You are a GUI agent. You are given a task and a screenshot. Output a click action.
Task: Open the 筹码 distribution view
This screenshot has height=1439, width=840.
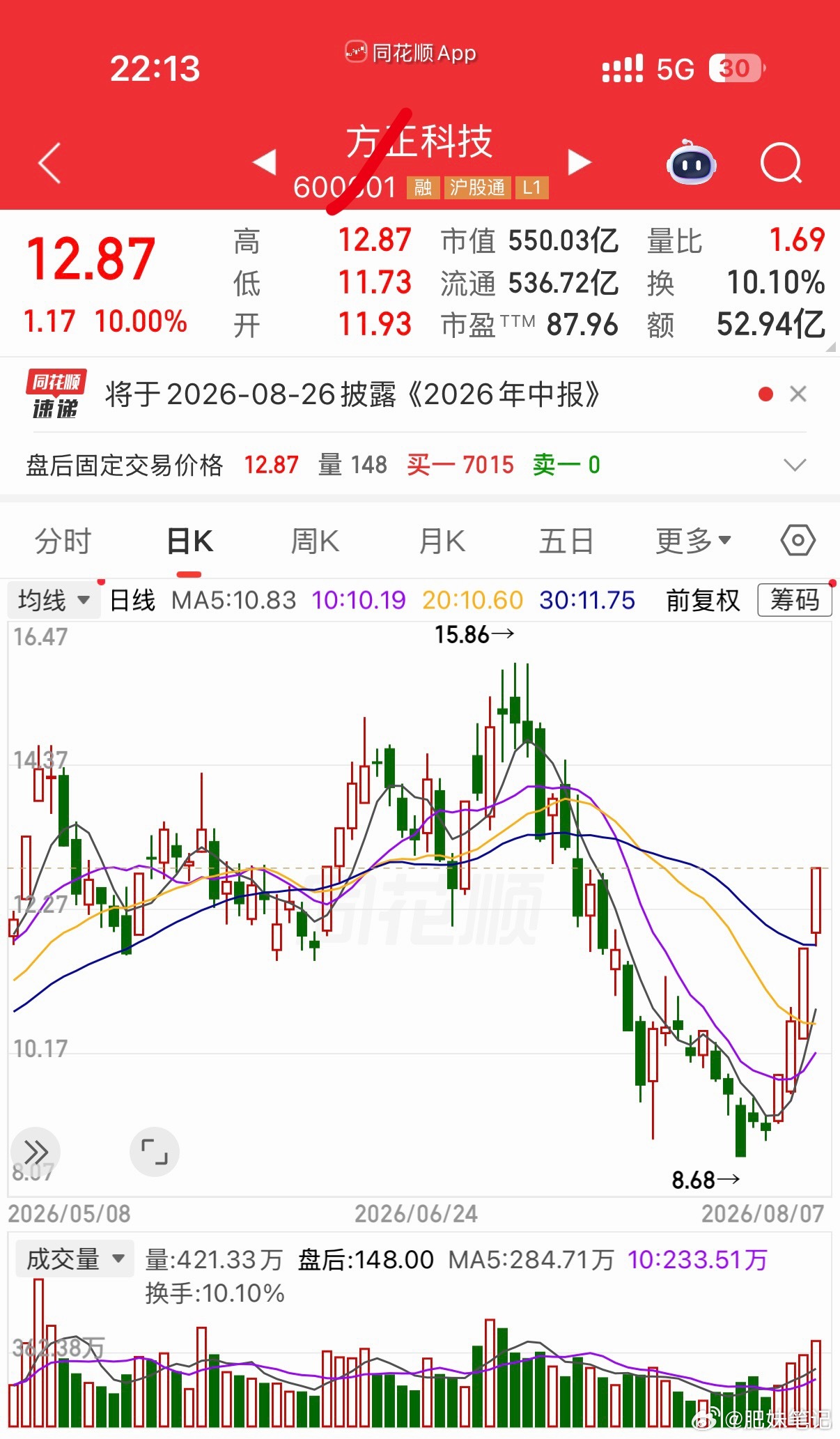pos(795,600)
